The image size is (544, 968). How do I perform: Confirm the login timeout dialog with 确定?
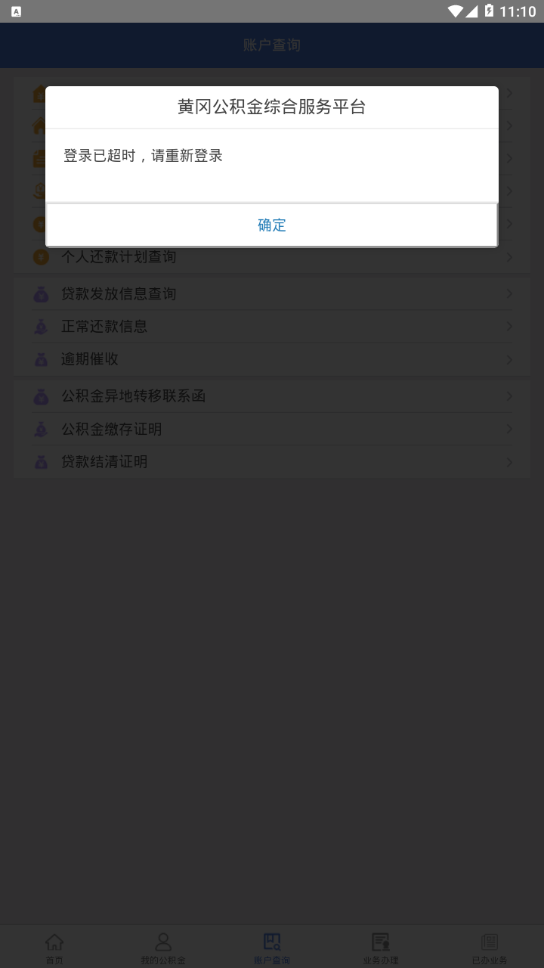point(272,225)
